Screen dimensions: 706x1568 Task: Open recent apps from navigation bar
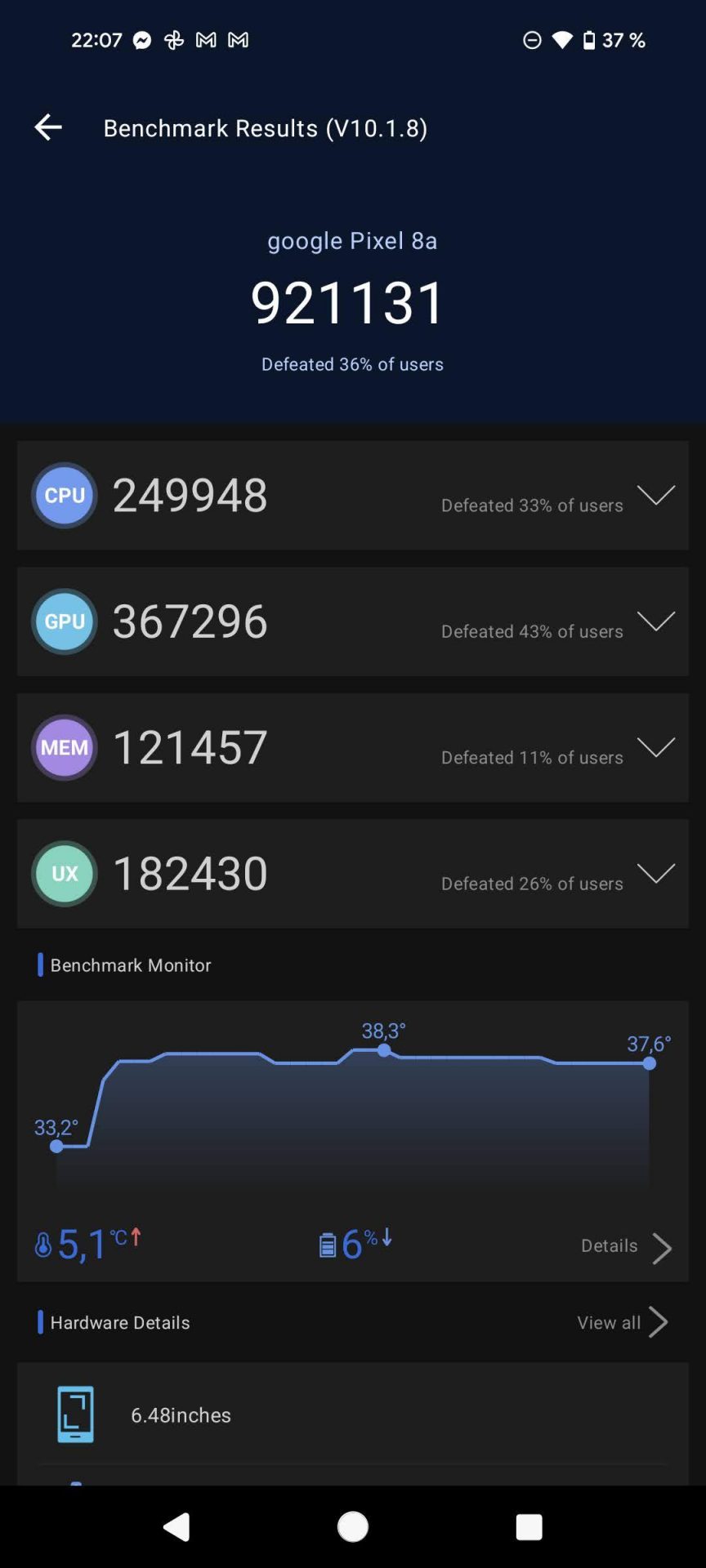pyautogui.click(x=529, y=1526)
